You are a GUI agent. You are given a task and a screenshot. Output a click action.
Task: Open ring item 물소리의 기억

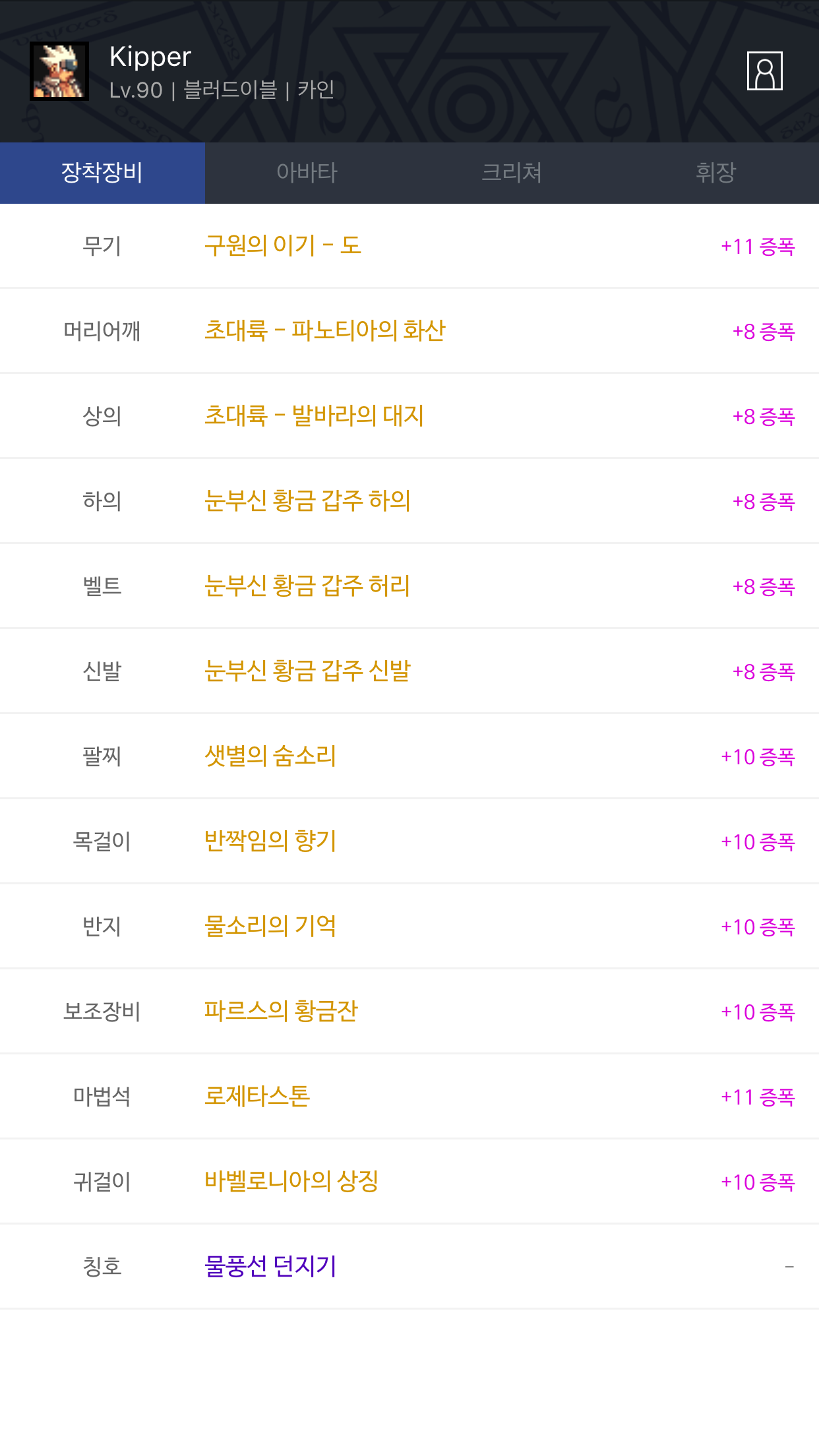(x=270, y=926)
